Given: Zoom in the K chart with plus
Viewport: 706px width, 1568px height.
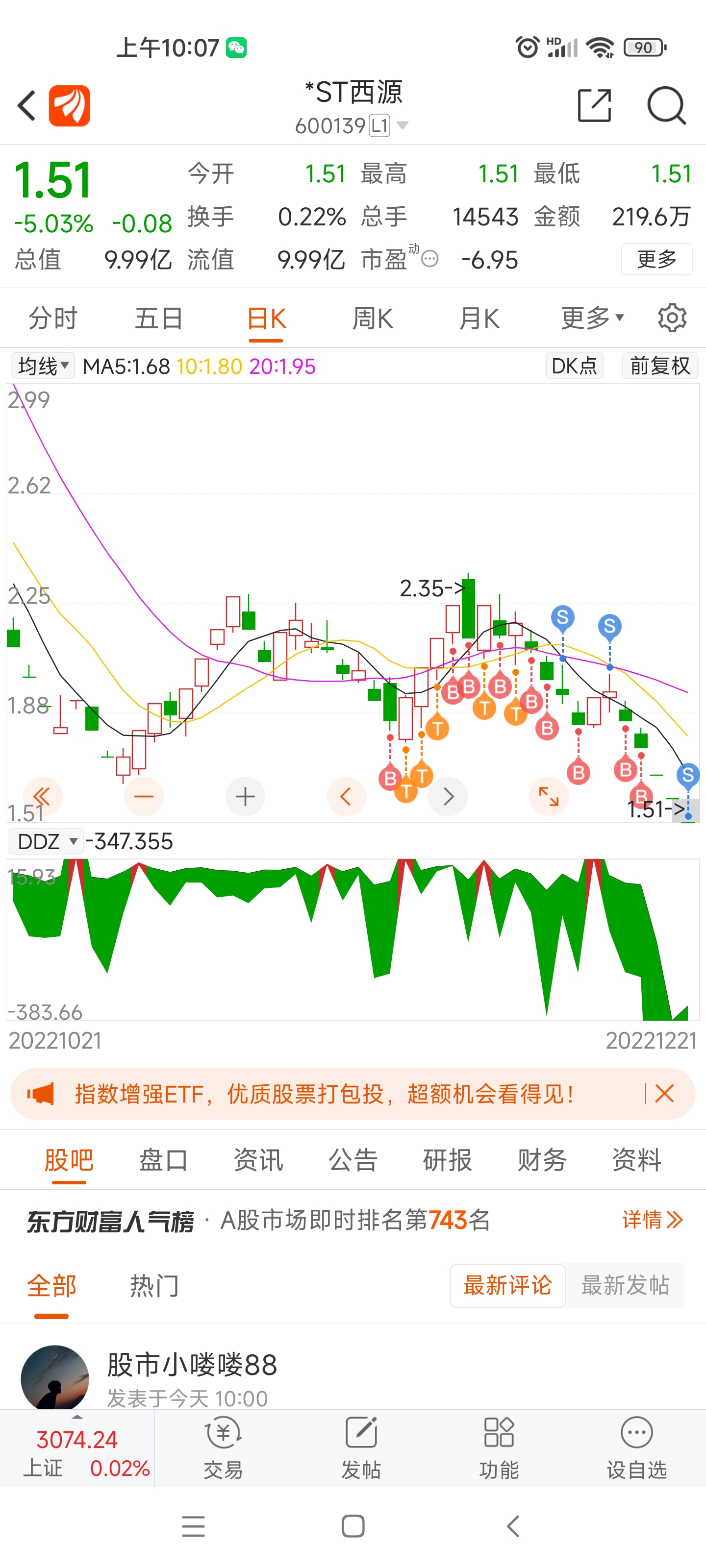Looking at the screenshot, I should 245,796.
